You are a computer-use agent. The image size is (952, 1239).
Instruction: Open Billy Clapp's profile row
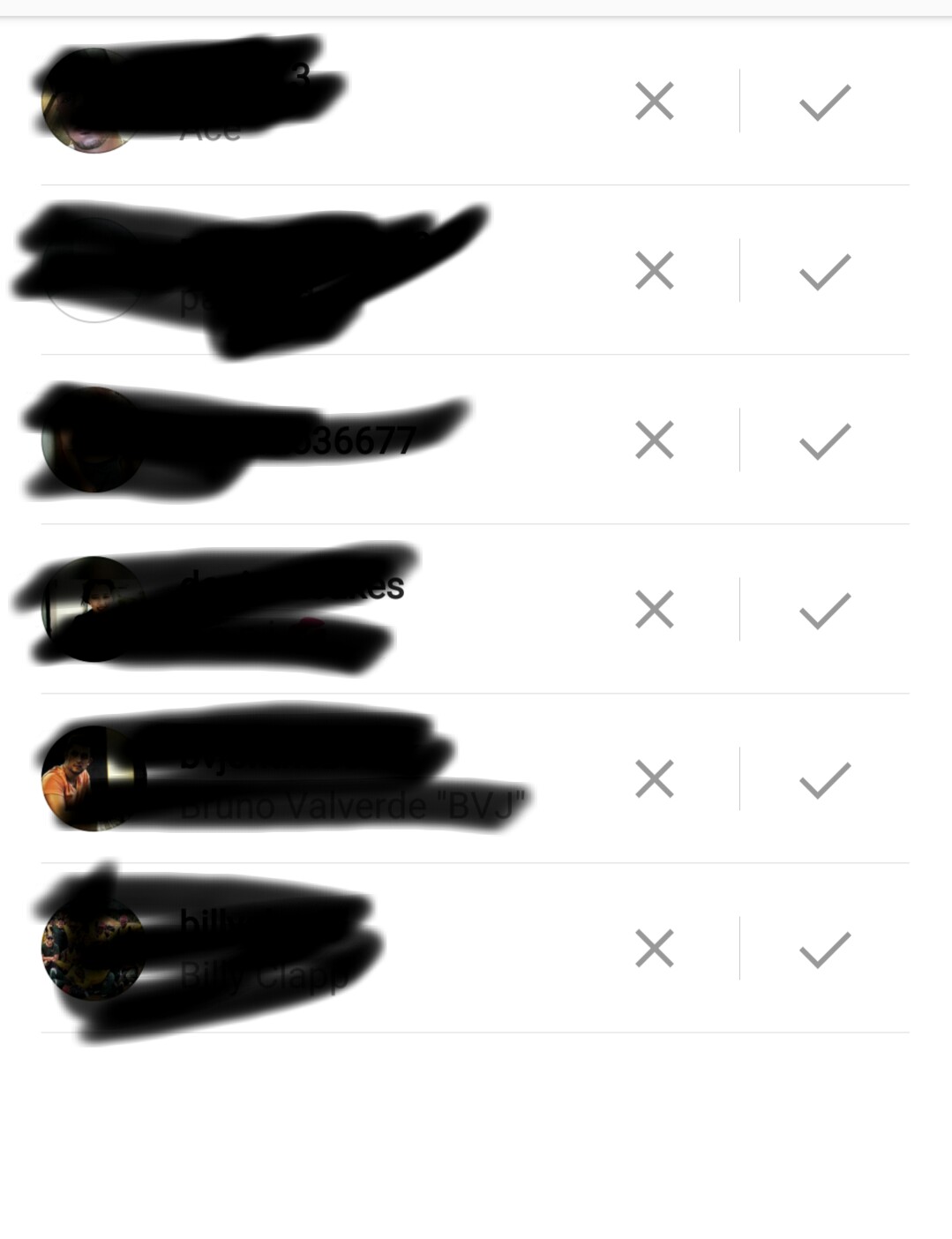tap(265, 976)
